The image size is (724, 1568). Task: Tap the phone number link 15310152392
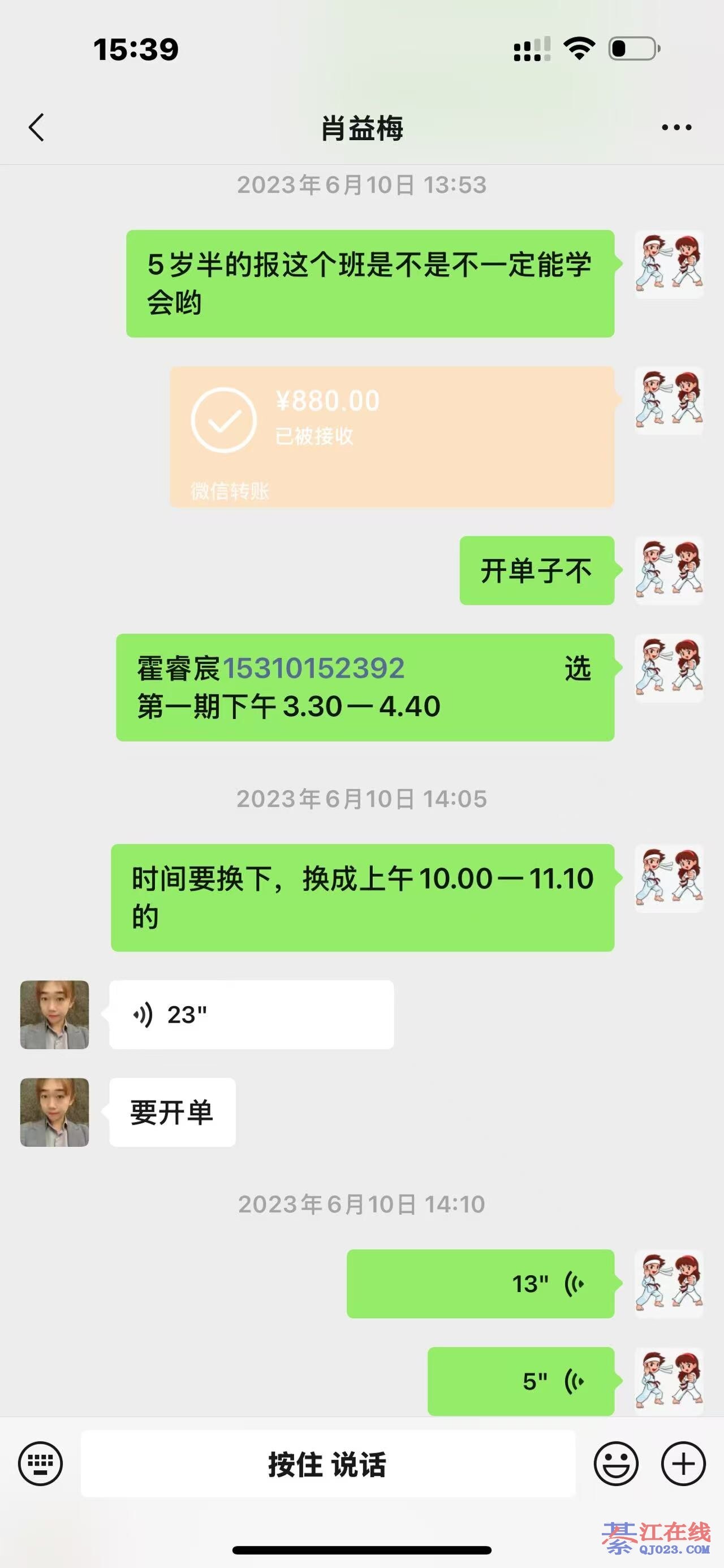[x=313, y=668]
